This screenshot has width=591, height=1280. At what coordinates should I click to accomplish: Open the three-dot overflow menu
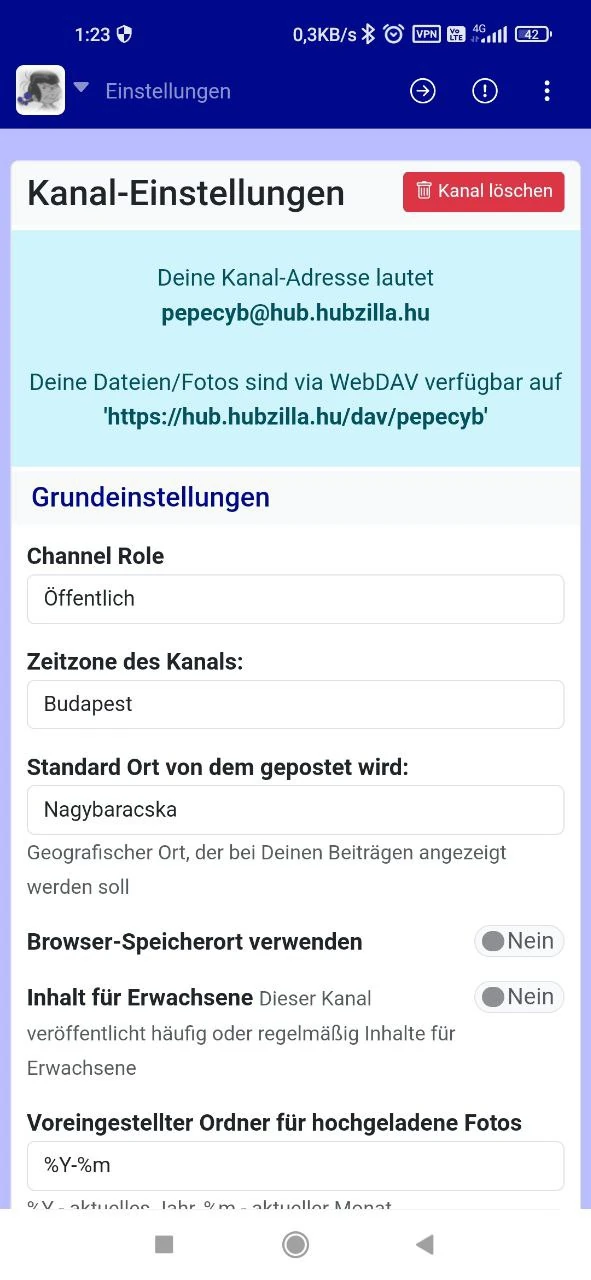pyautogui.click(x=547, y=91)
